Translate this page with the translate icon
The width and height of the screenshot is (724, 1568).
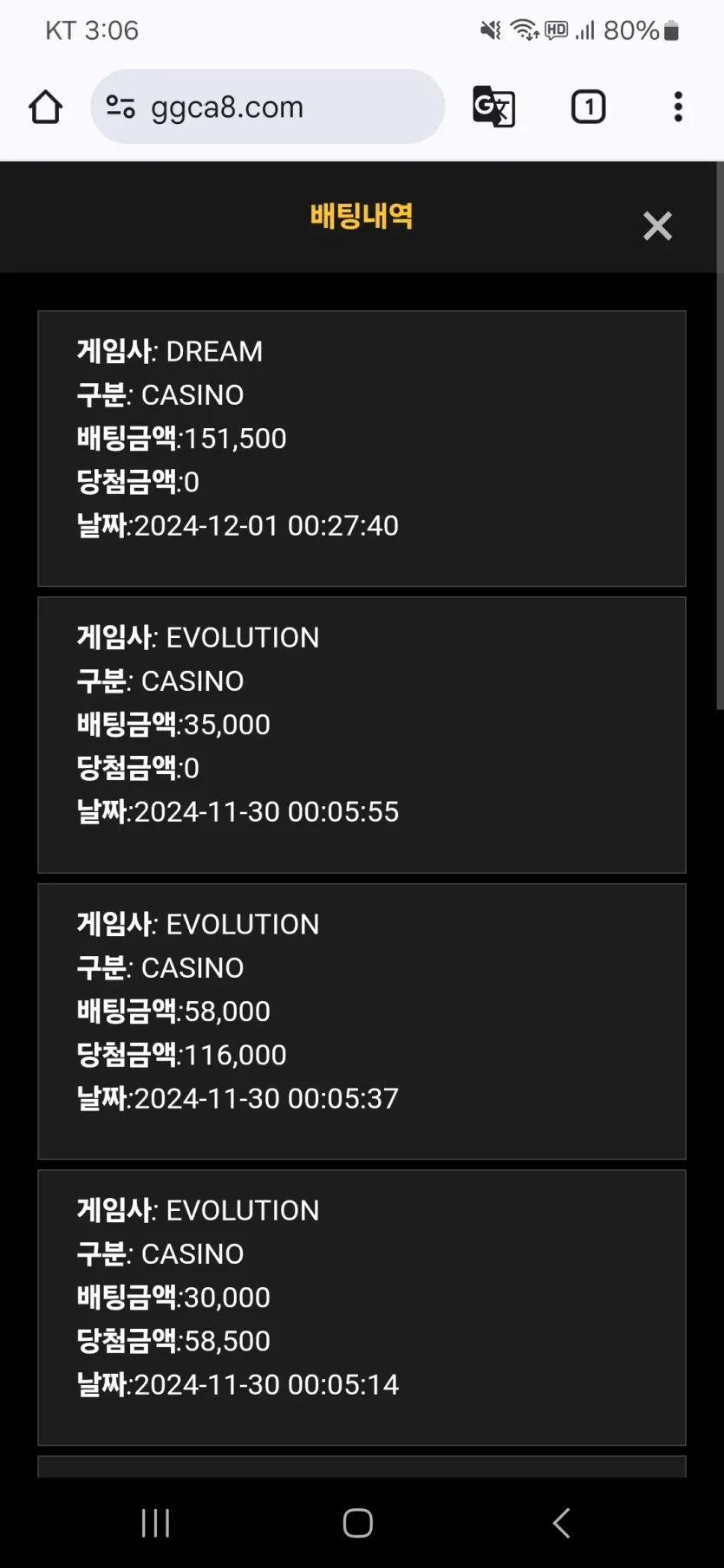tap(493, 107)
